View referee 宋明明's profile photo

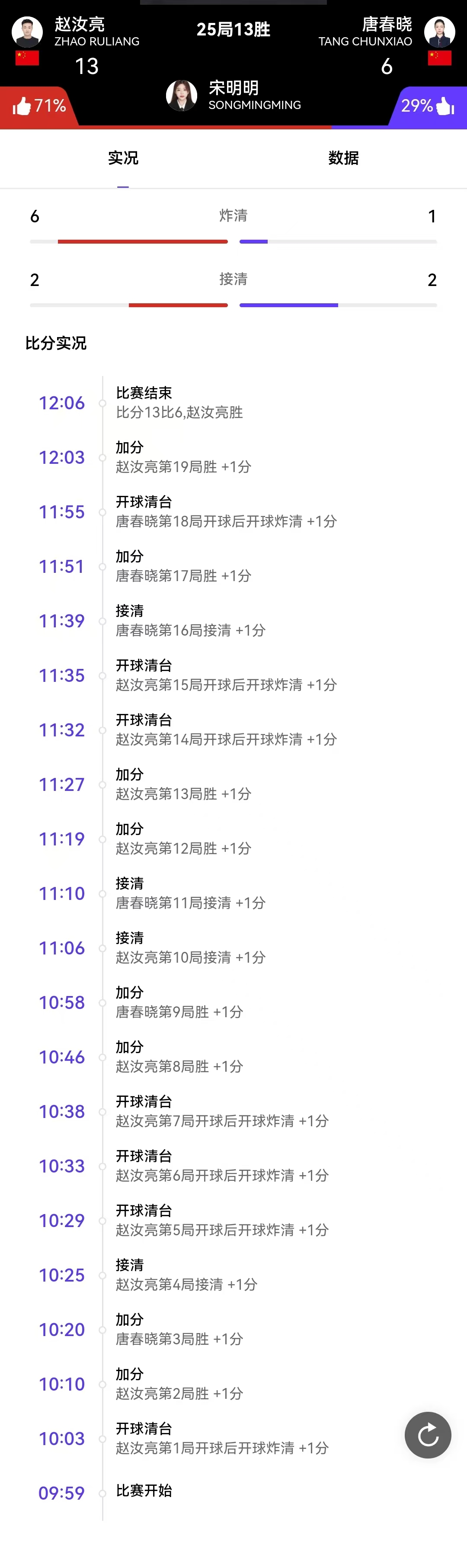click(182, 96)
